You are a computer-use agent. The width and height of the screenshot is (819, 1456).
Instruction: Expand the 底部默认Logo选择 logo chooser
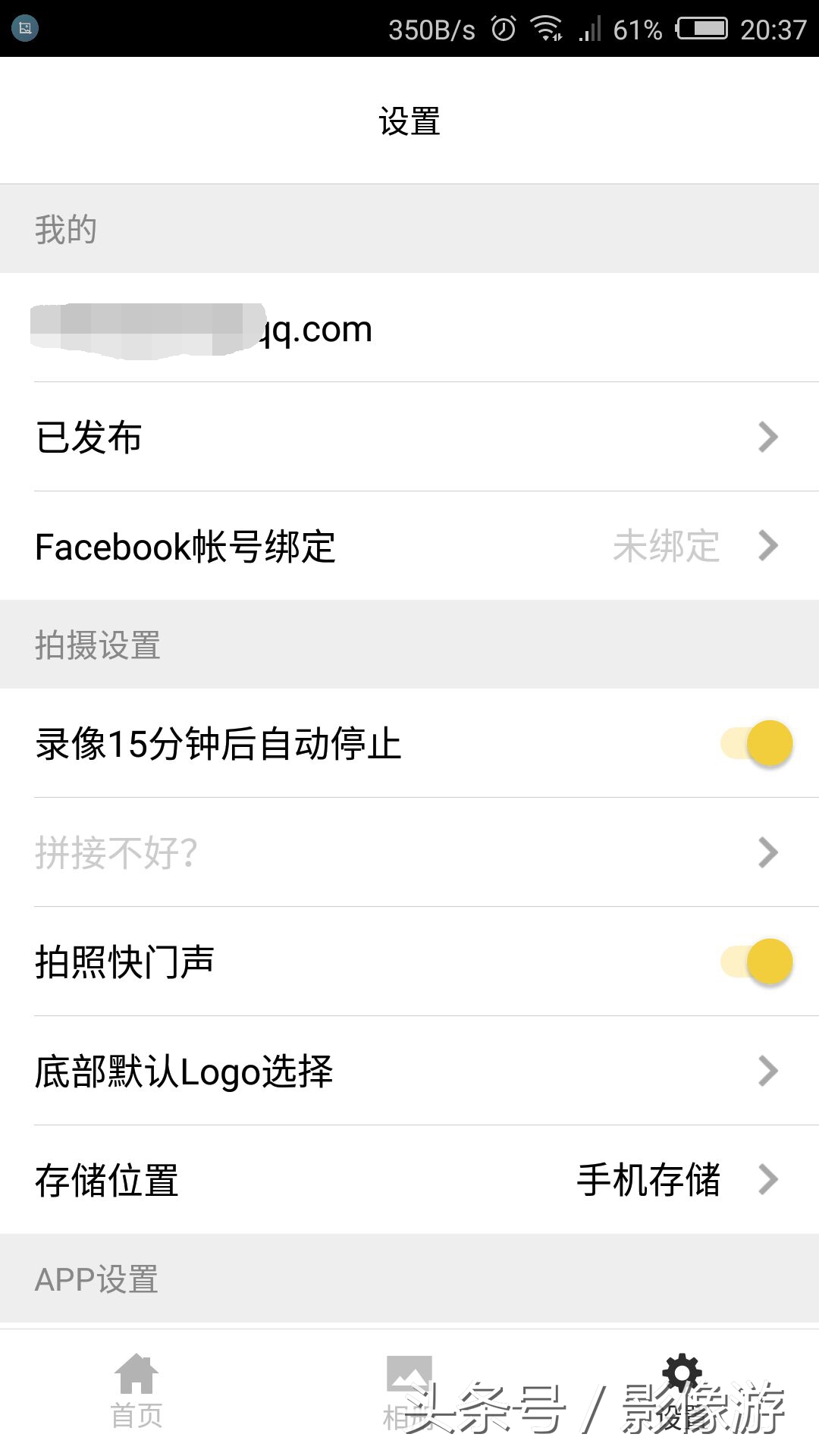(409, 1071)
